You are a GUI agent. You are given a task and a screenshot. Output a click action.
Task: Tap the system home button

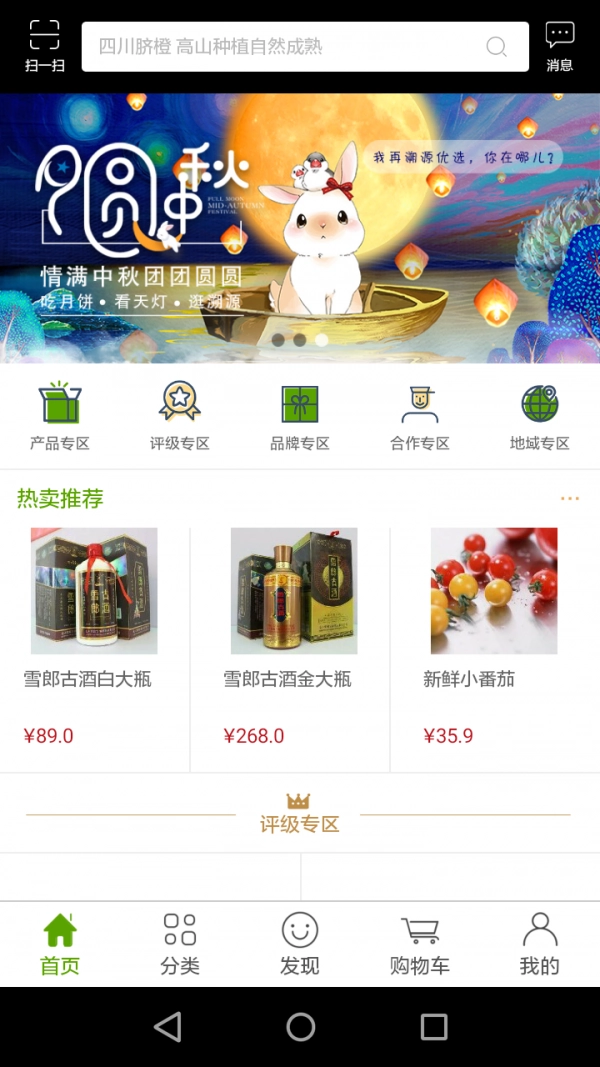coord(300,1027)
